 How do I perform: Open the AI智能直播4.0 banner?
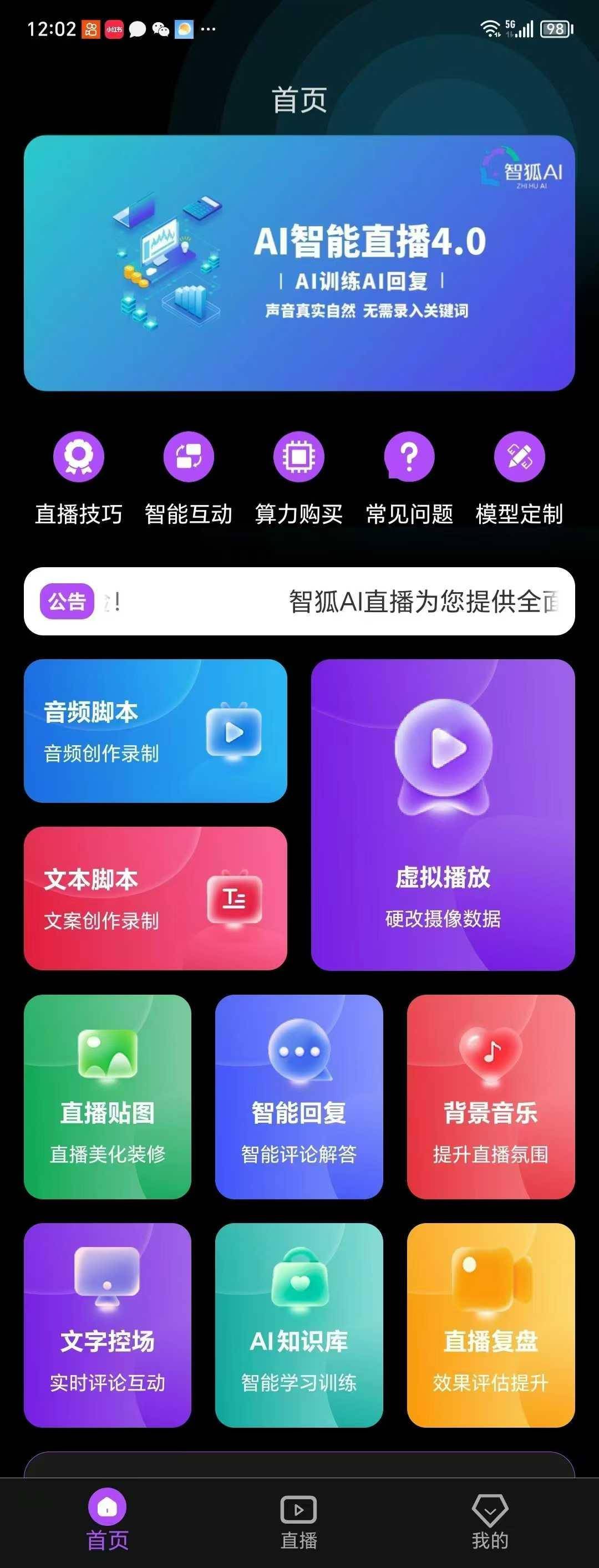(299, 263)
